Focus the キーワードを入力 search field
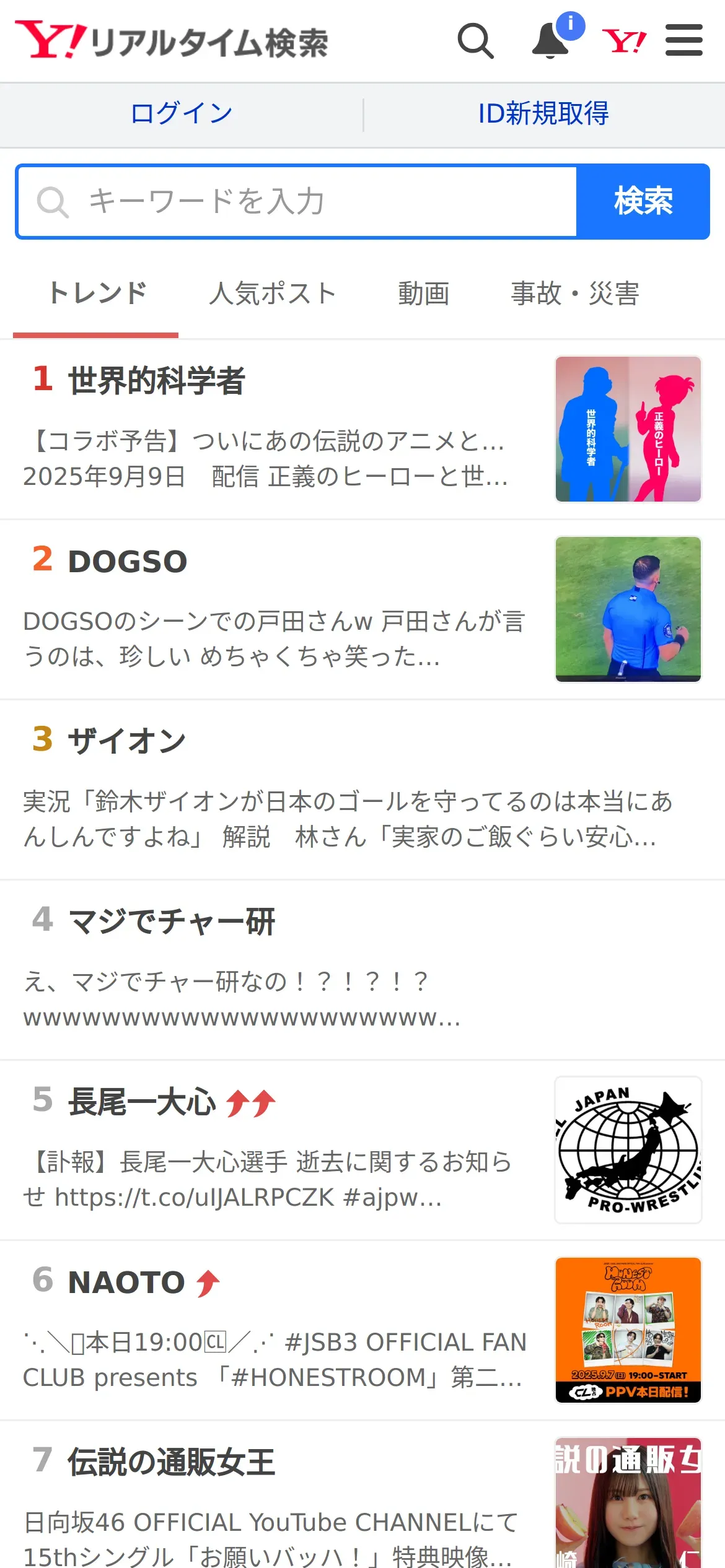 coord(297,201)
